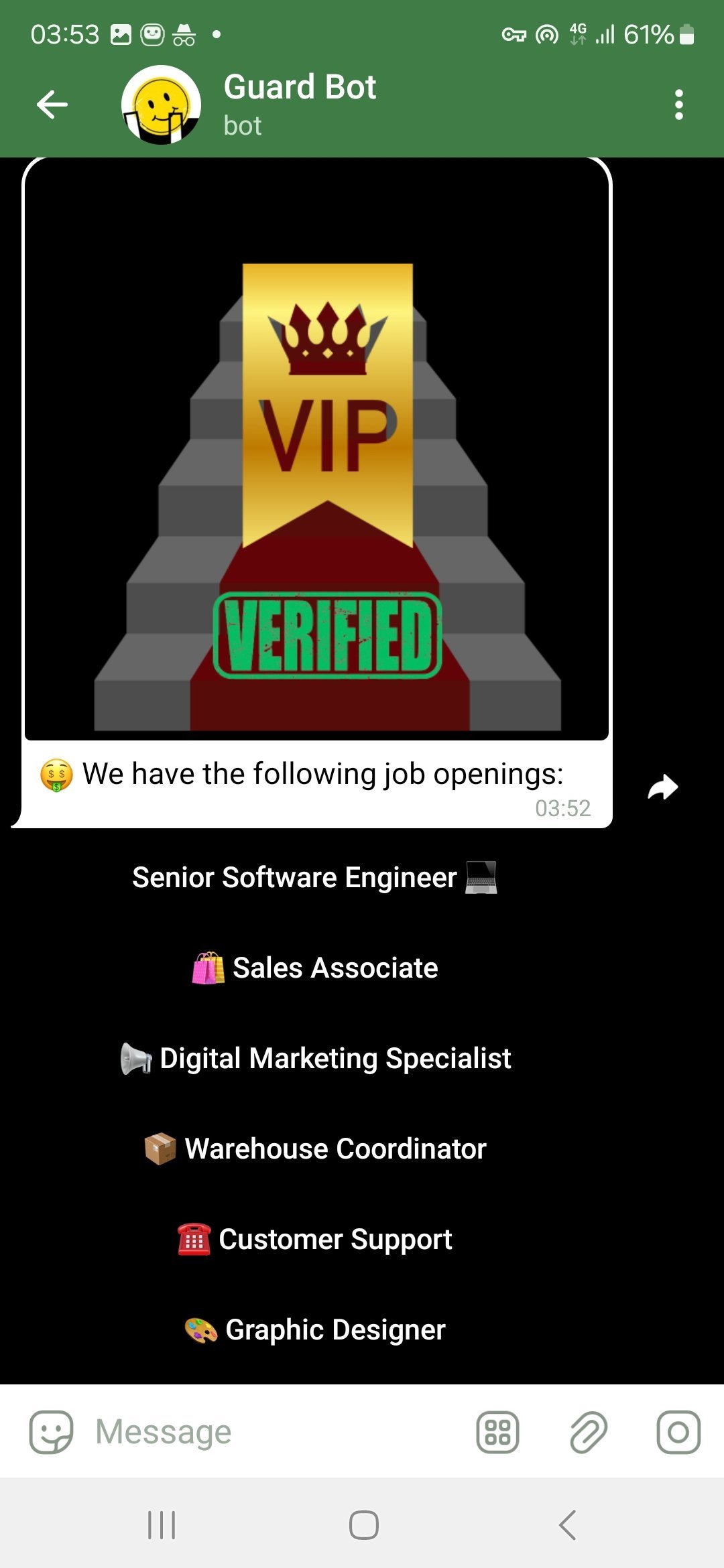Toggle the bot keyboard grid icon
This screenshot has width=724, height=1568.
pyautogui.click(x=497, y=1432)
